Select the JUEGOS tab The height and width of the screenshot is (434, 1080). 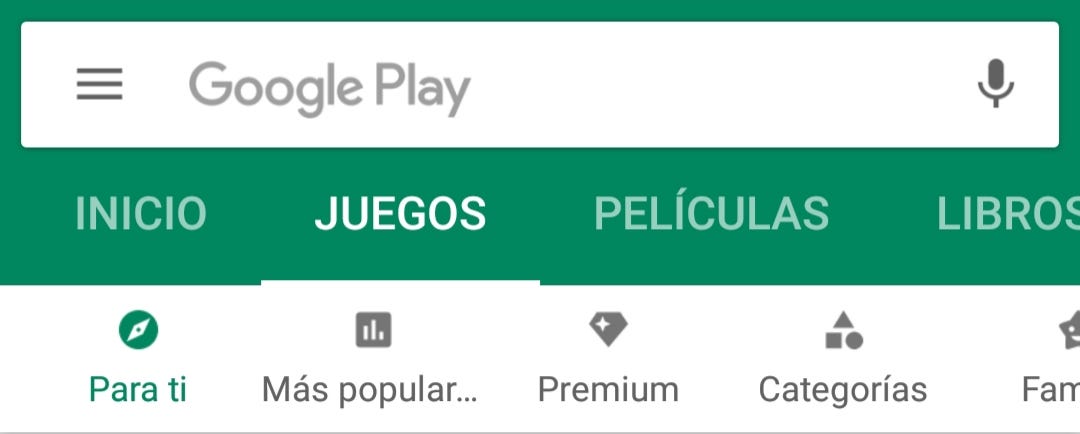(400, 214)
